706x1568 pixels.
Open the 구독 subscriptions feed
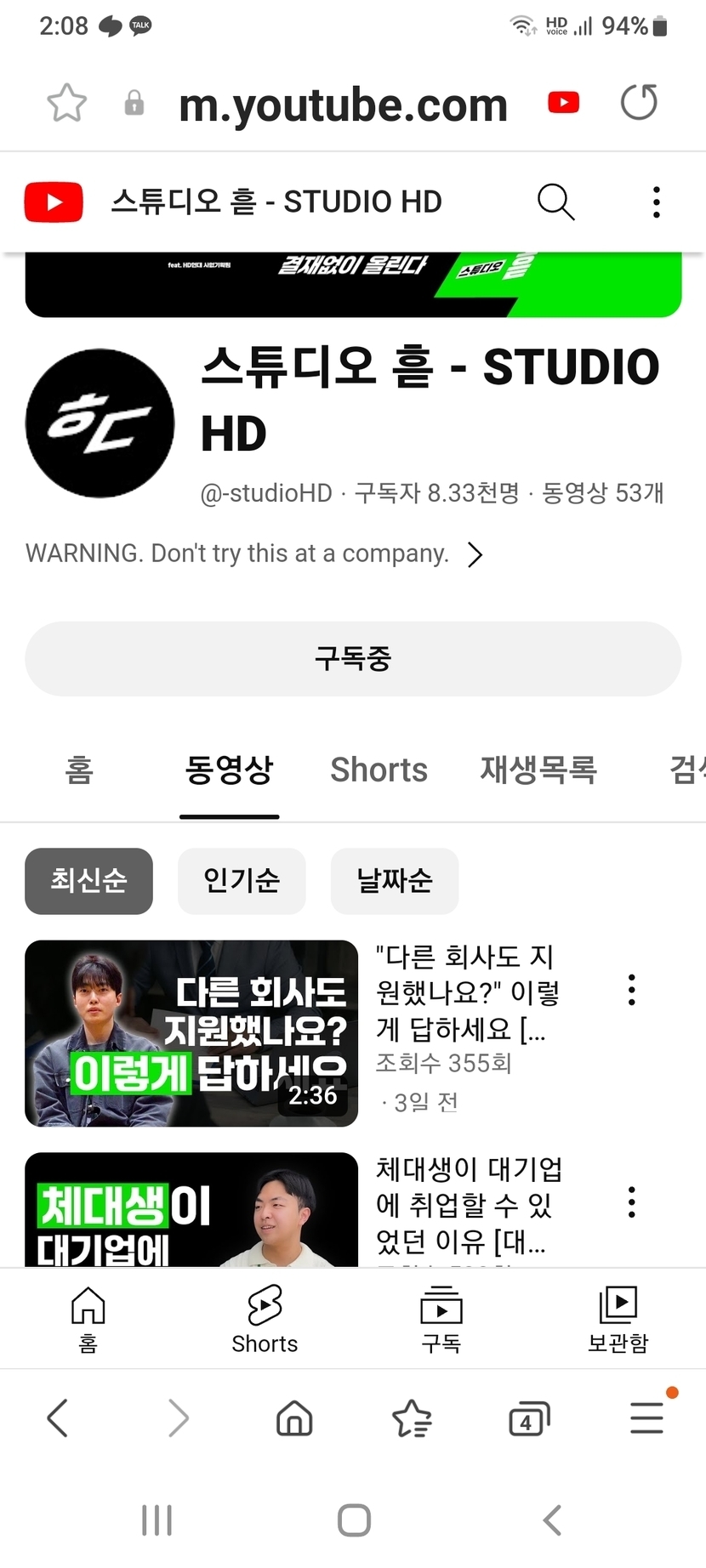point(441,1319)
